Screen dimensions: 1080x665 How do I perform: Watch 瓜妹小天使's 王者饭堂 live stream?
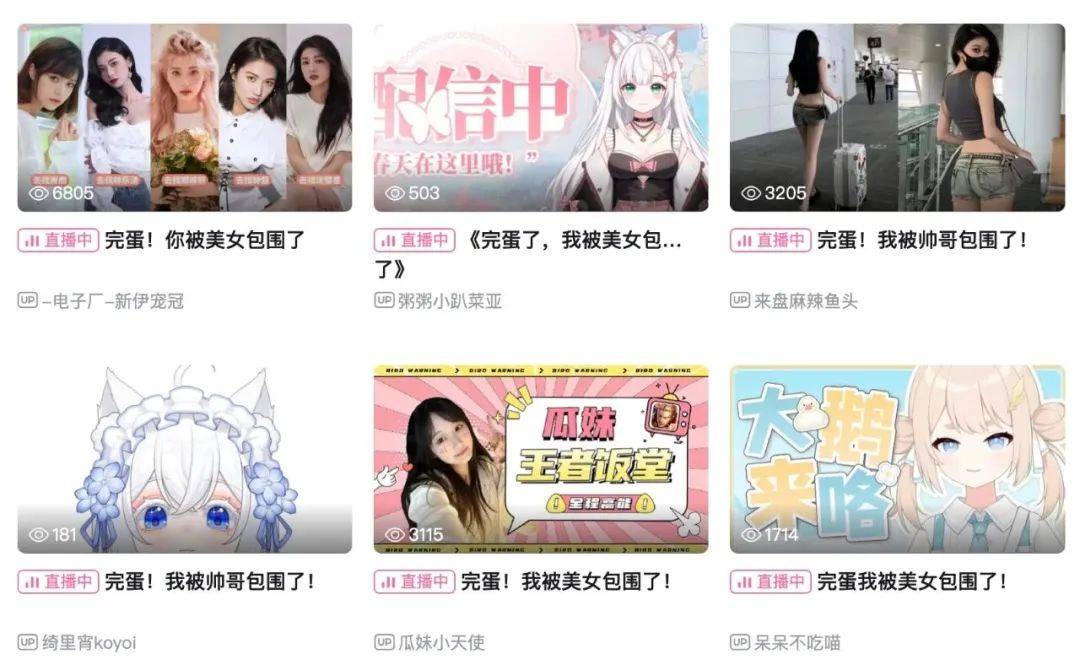540,458
